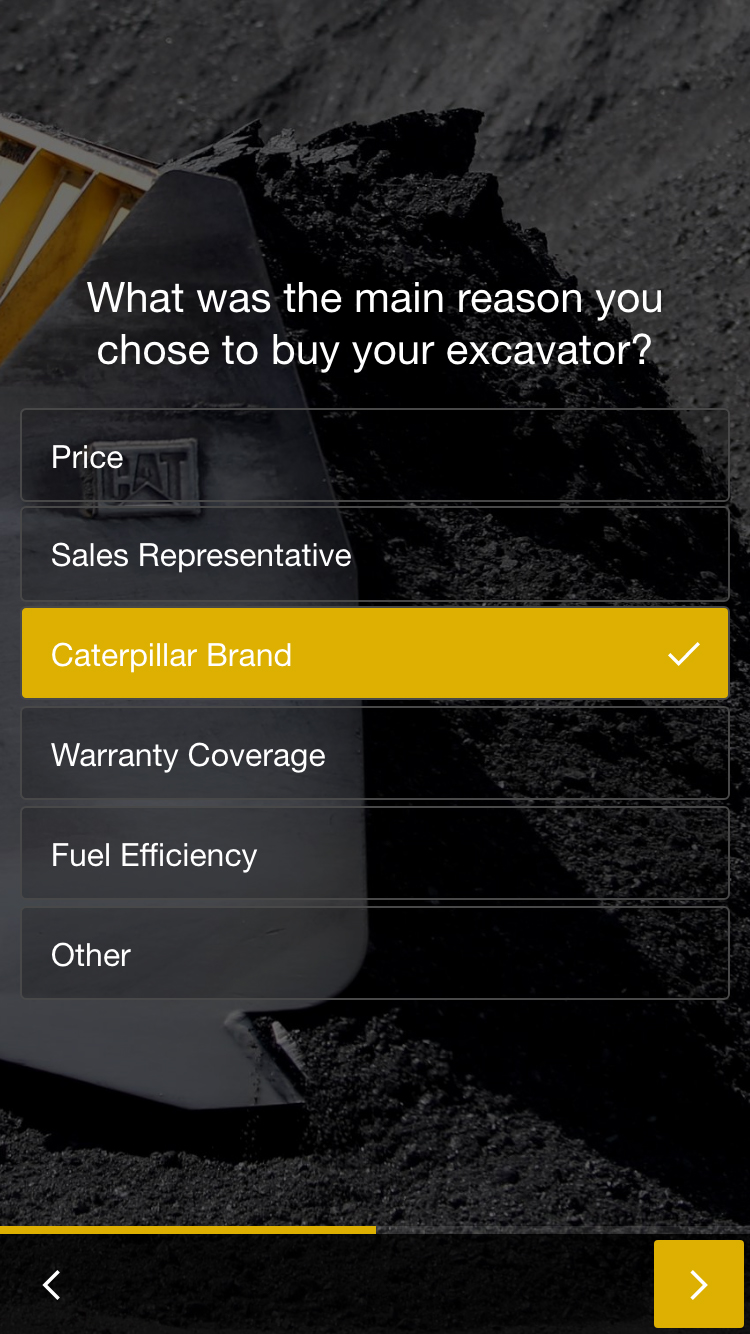Select the Fuel Efficiency option
This screenshot has width=750, height=1334.
coord(374,854)
